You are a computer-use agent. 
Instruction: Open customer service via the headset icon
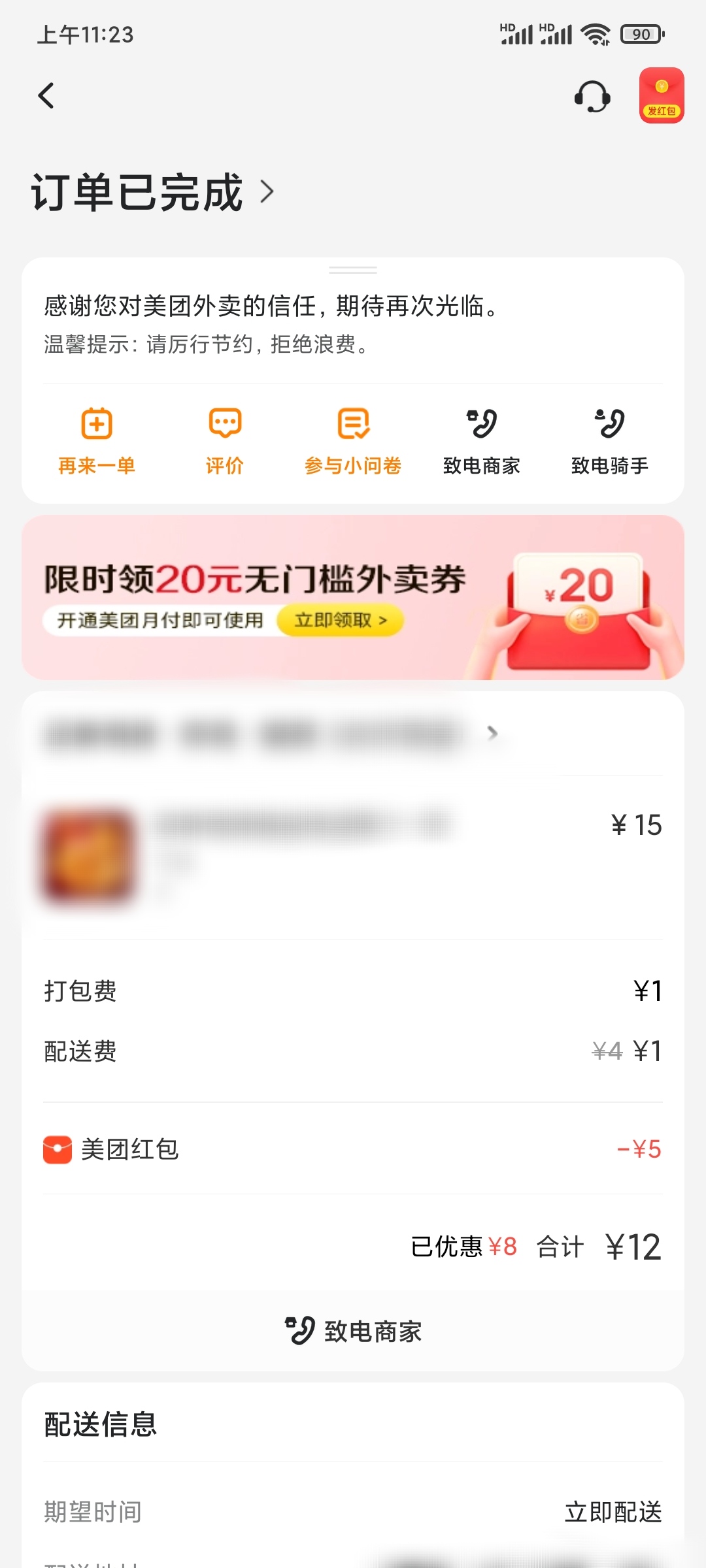(592, 95)
